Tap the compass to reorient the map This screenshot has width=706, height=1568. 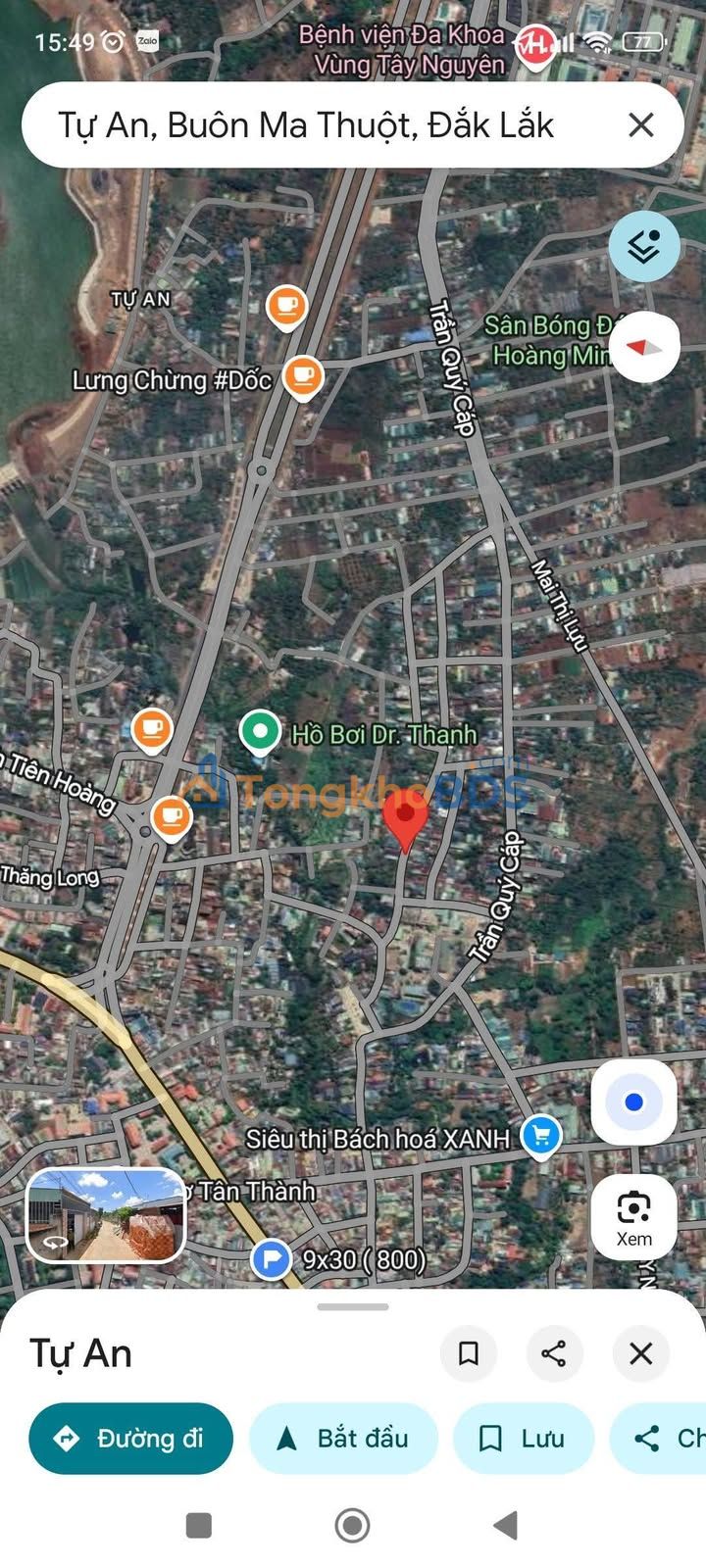click(644, 348)
